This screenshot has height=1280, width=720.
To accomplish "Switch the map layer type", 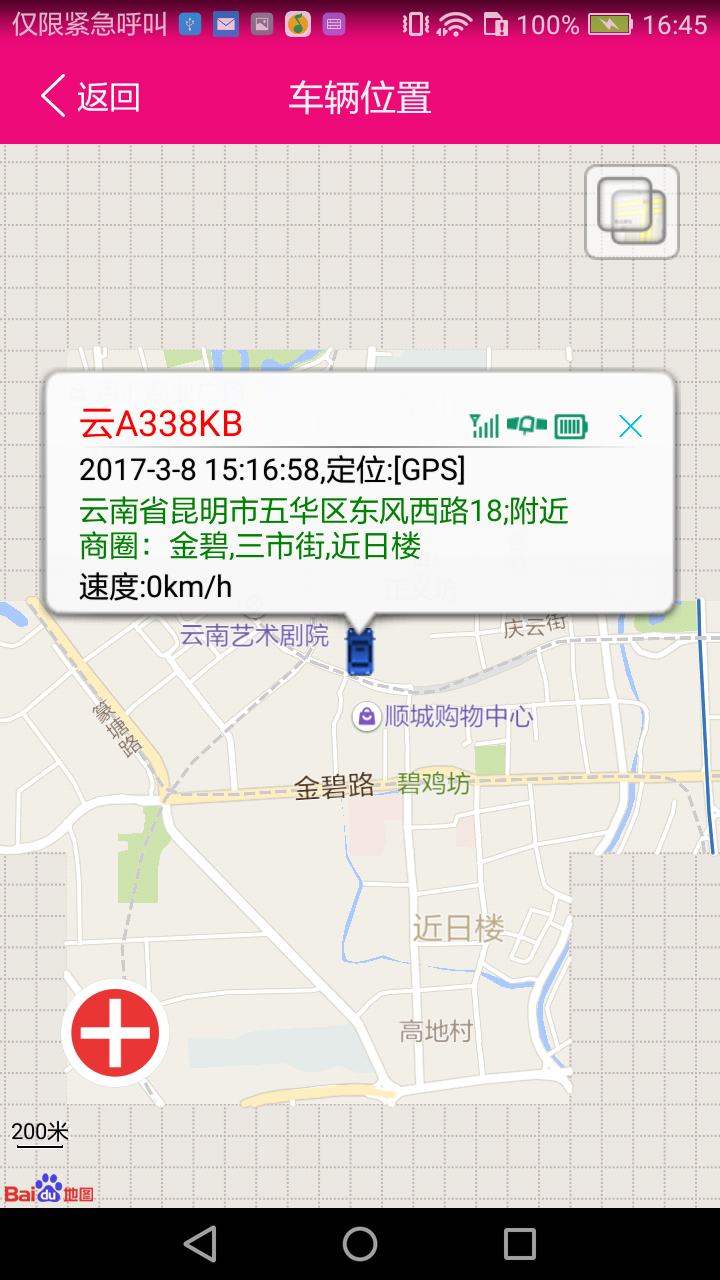I will coord(632,212).
